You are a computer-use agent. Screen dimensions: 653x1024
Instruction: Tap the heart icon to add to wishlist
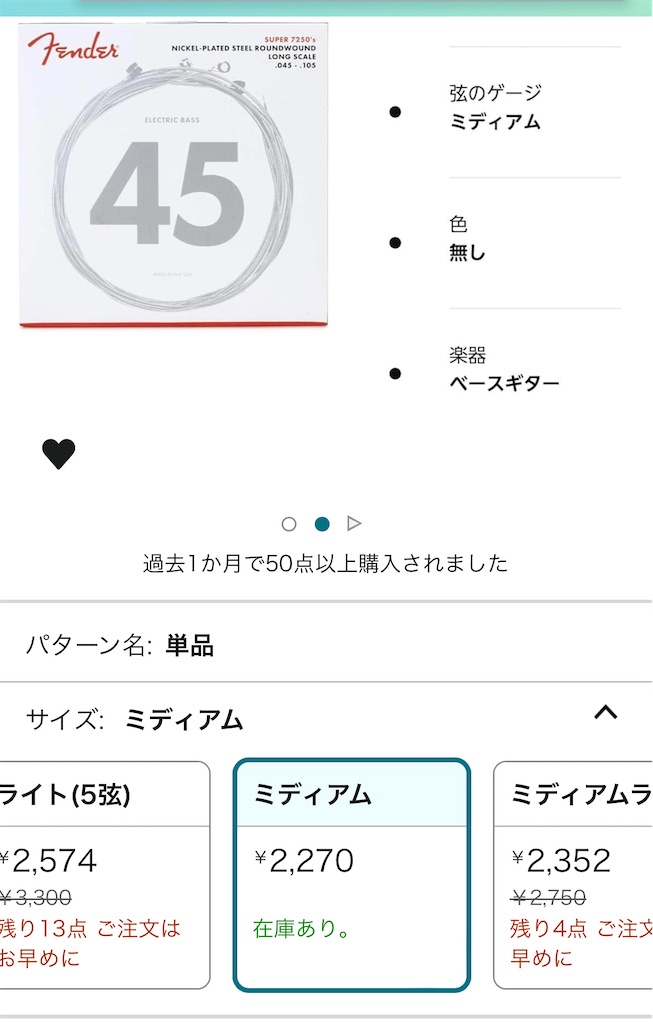pyautogui.click(x=58, y=454)
